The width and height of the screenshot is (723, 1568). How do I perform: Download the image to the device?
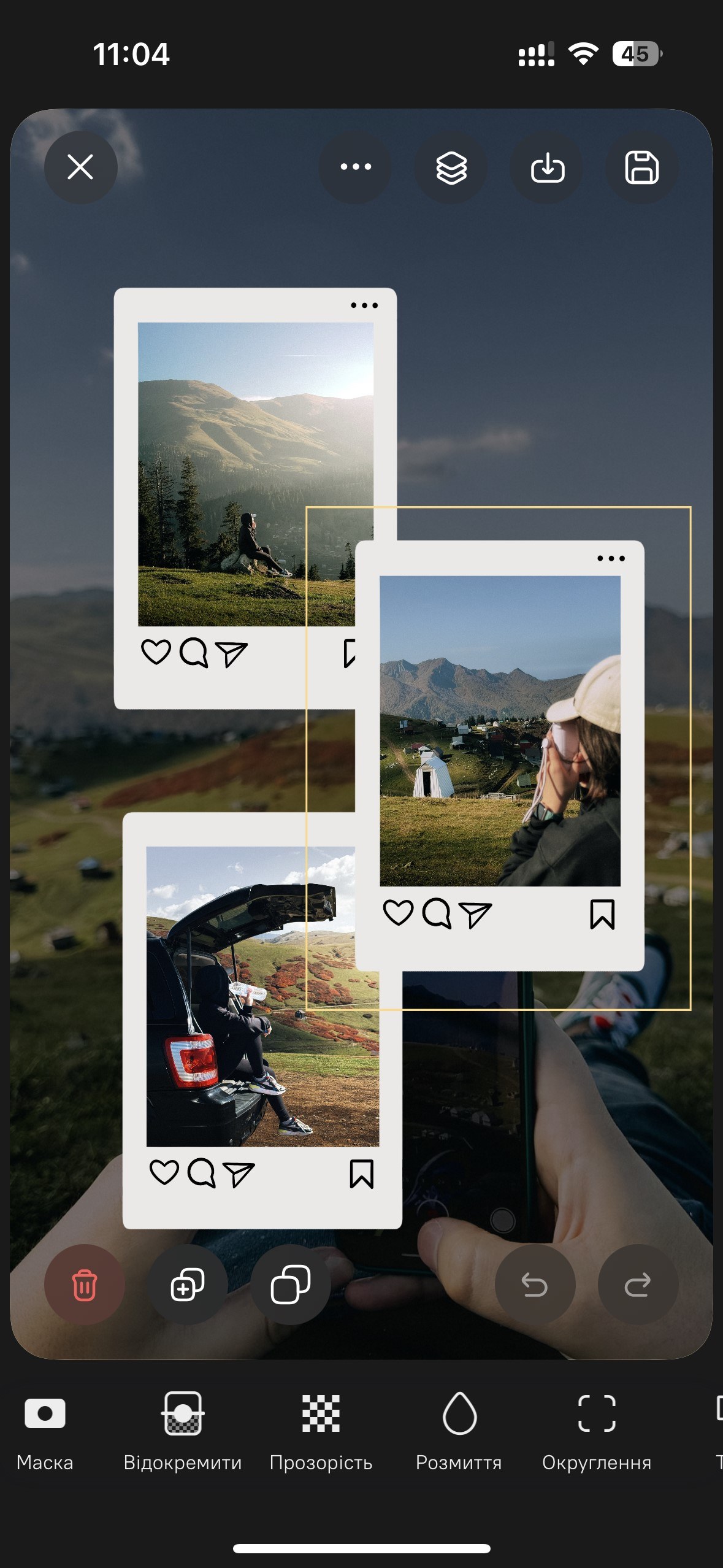(547, 167)
